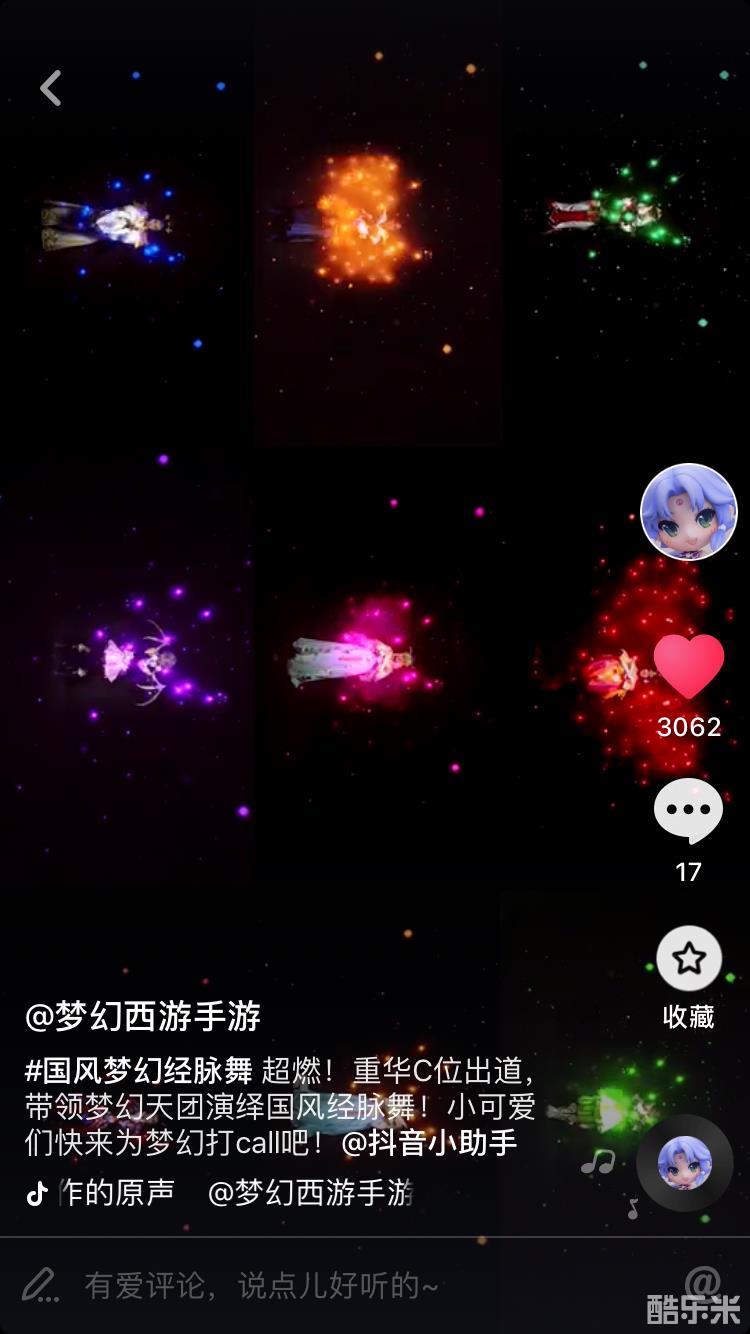Tap the comment field 有爱评论

260,1285
